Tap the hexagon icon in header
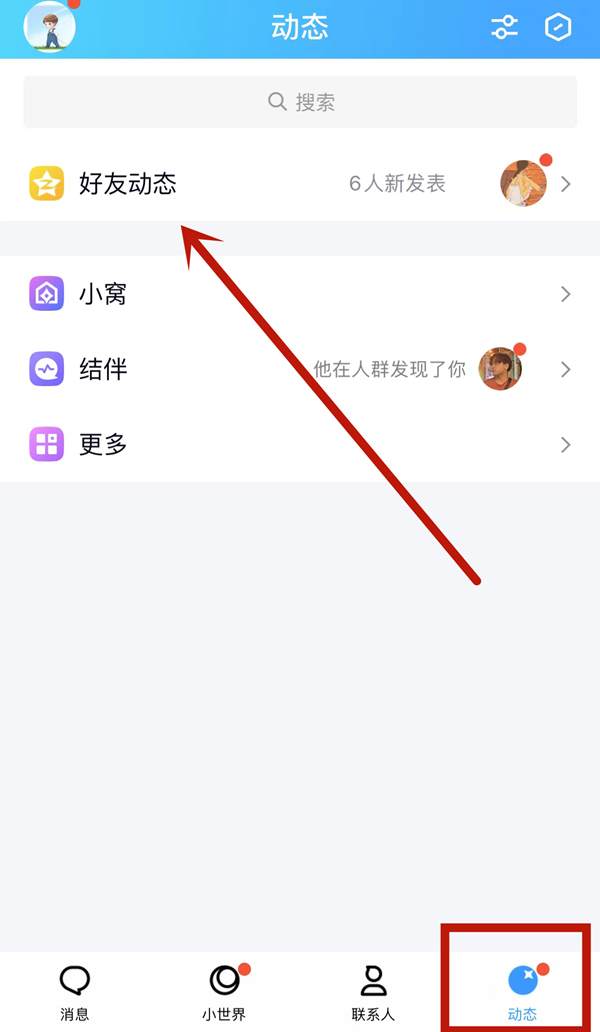The height and width of the screenshot is (1032, 600). click(558, 28)
